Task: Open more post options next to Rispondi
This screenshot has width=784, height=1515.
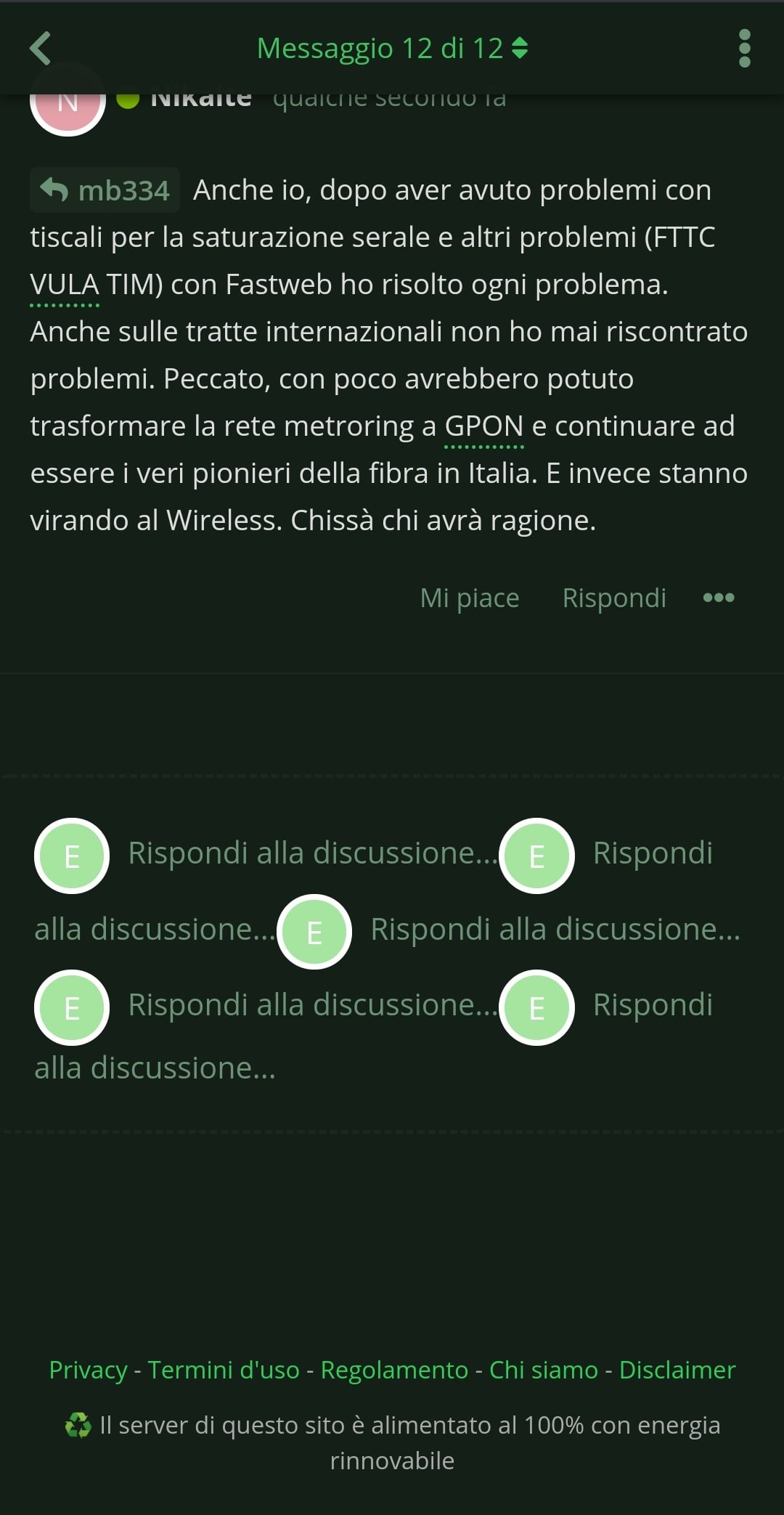Action: click(719, 598)
